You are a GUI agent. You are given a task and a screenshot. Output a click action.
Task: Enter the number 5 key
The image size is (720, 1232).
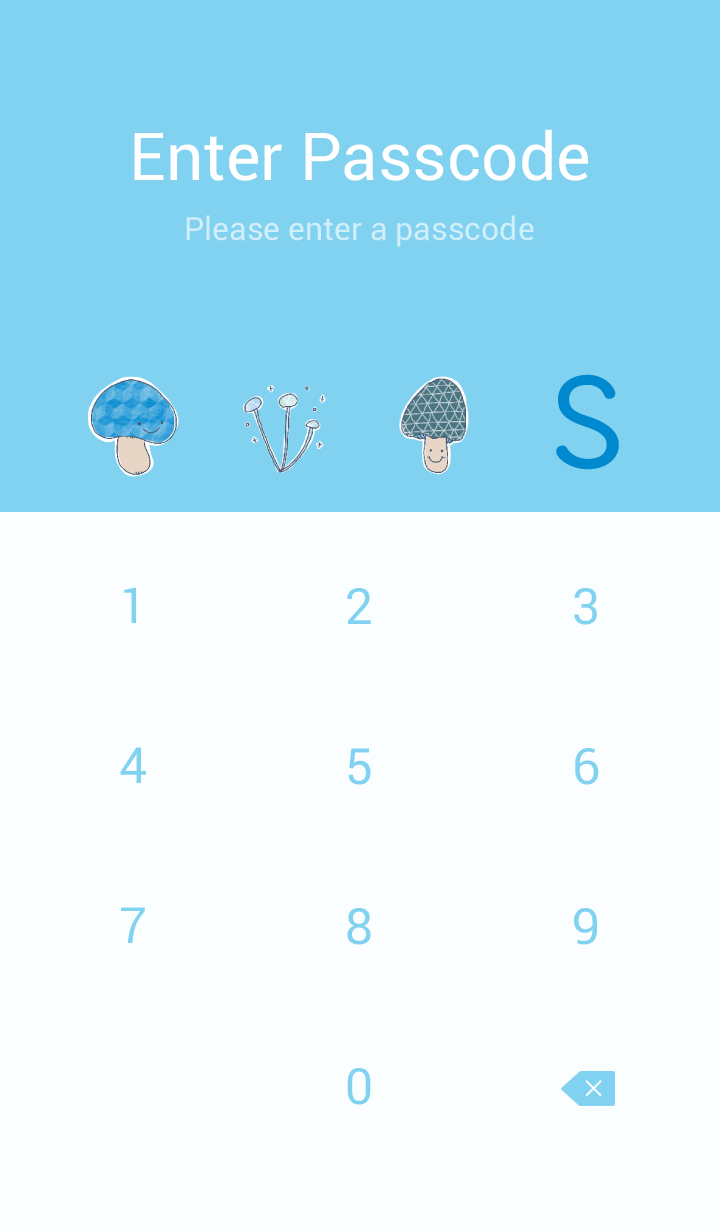(359, 767)
